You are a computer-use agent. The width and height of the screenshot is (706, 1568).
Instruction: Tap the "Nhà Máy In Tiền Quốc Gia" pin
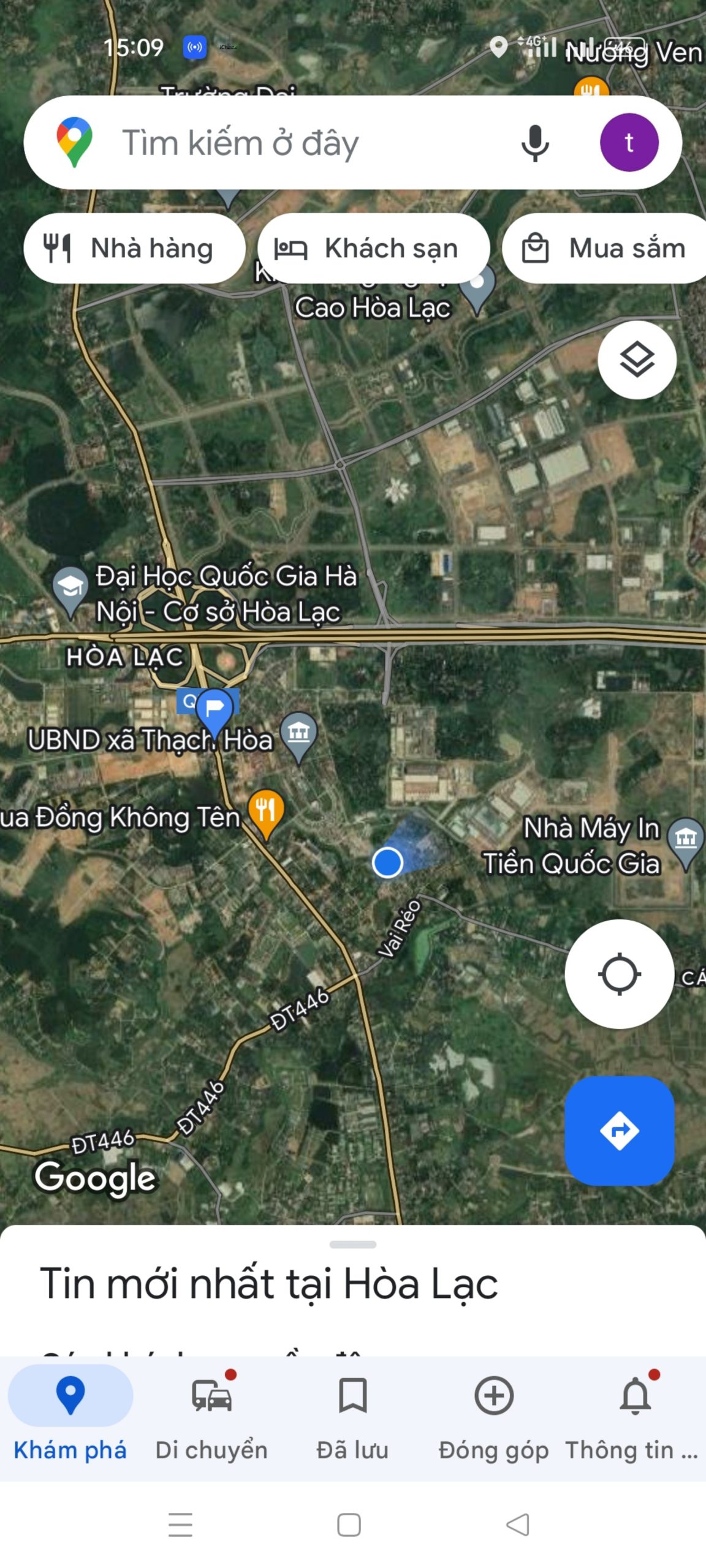[686, 838]
